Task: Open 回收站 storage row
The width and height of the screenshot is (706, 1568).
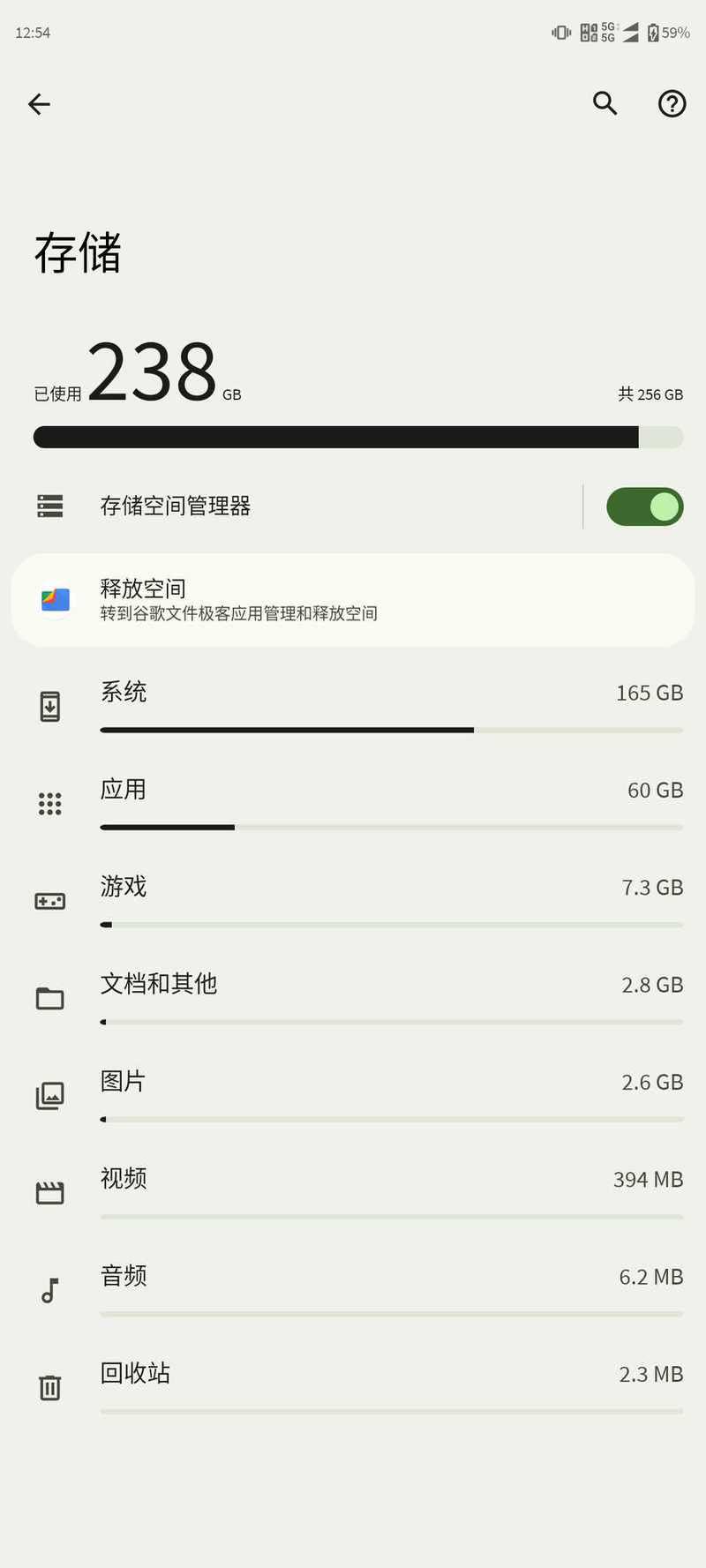Action: point(353,1387)
